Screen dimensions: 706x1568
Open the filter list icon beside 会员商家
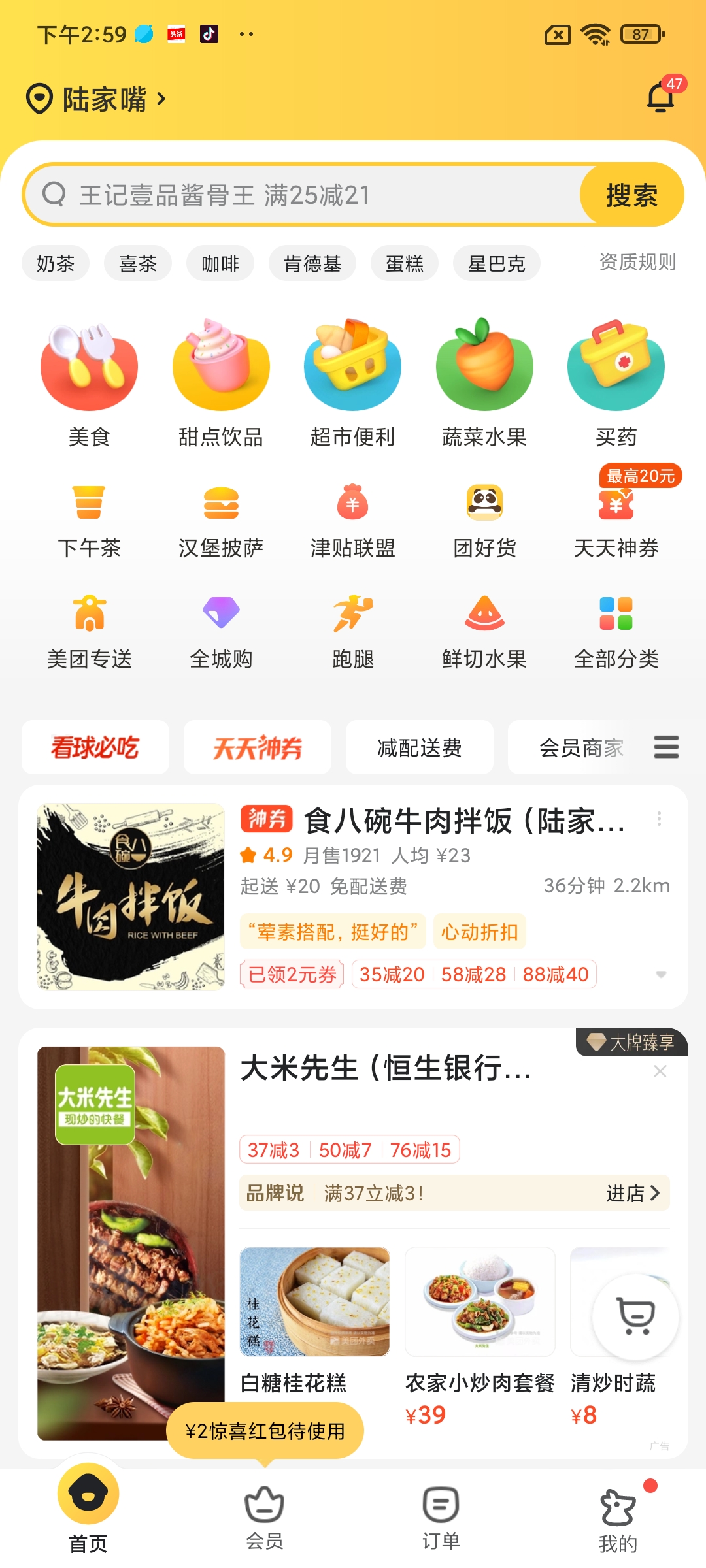[665, 747]
